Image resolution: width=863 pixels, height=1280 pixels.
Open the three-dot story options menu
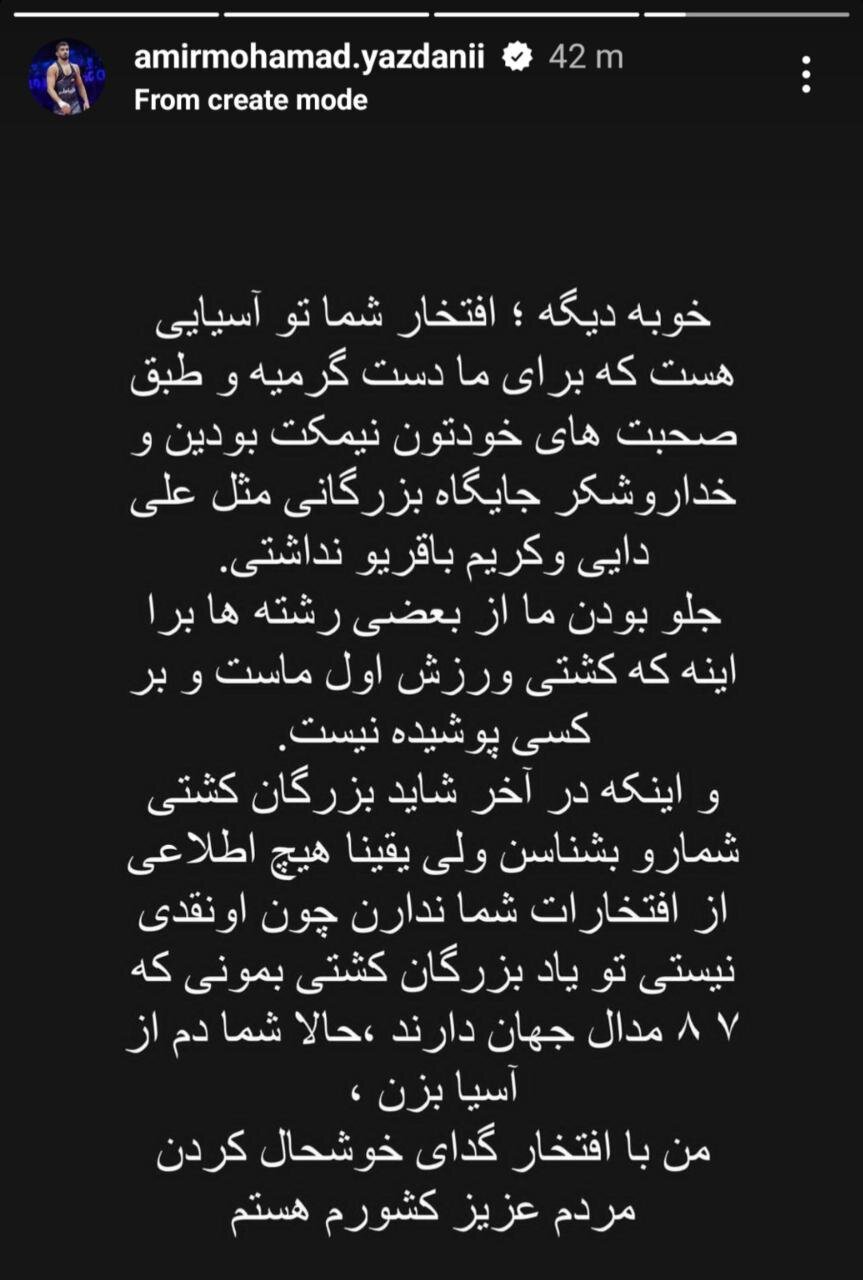[806, 75]
